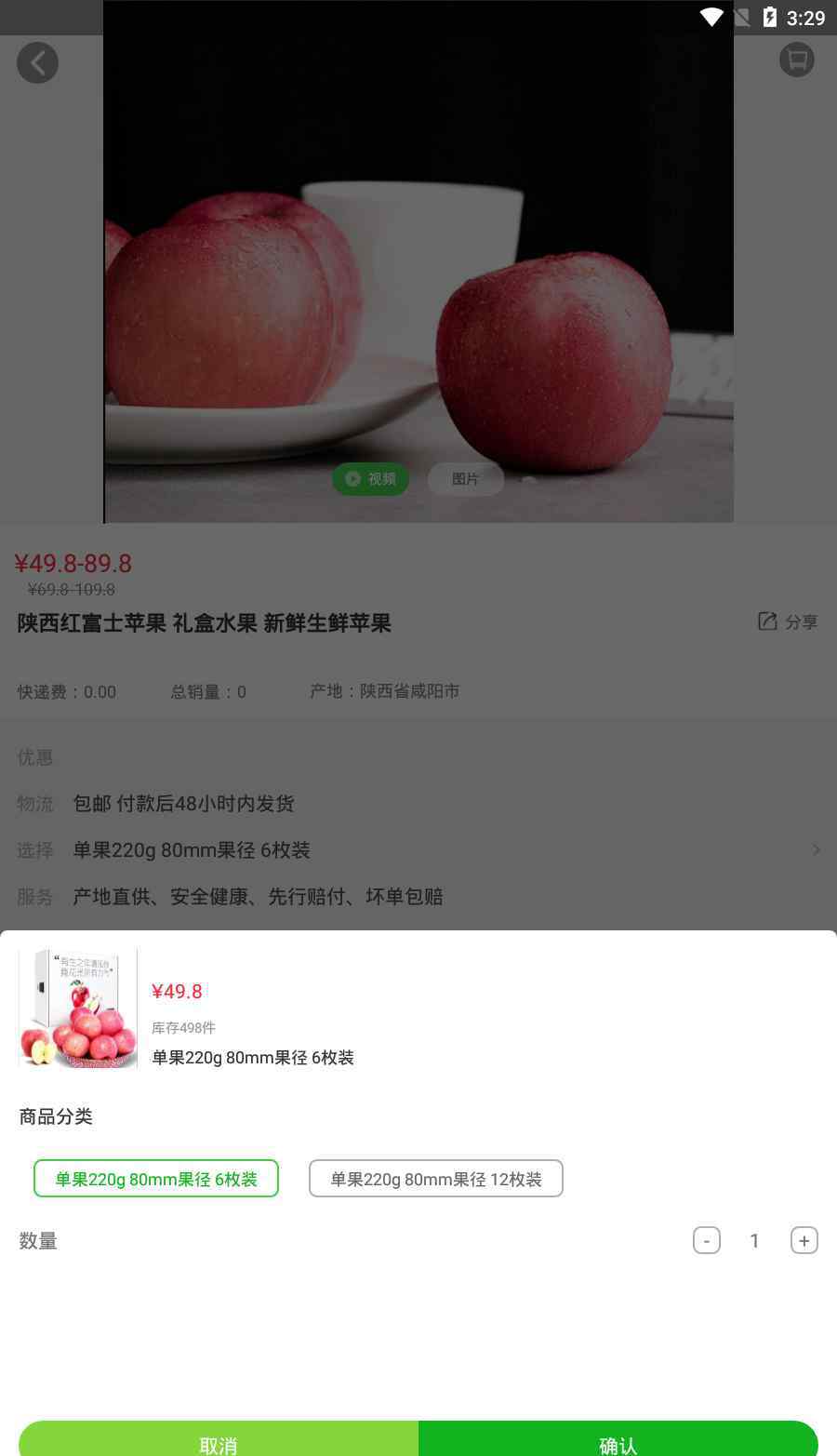Select the 6枚装 option chip
837x1456 pixels.
[x=156, y=1179]
